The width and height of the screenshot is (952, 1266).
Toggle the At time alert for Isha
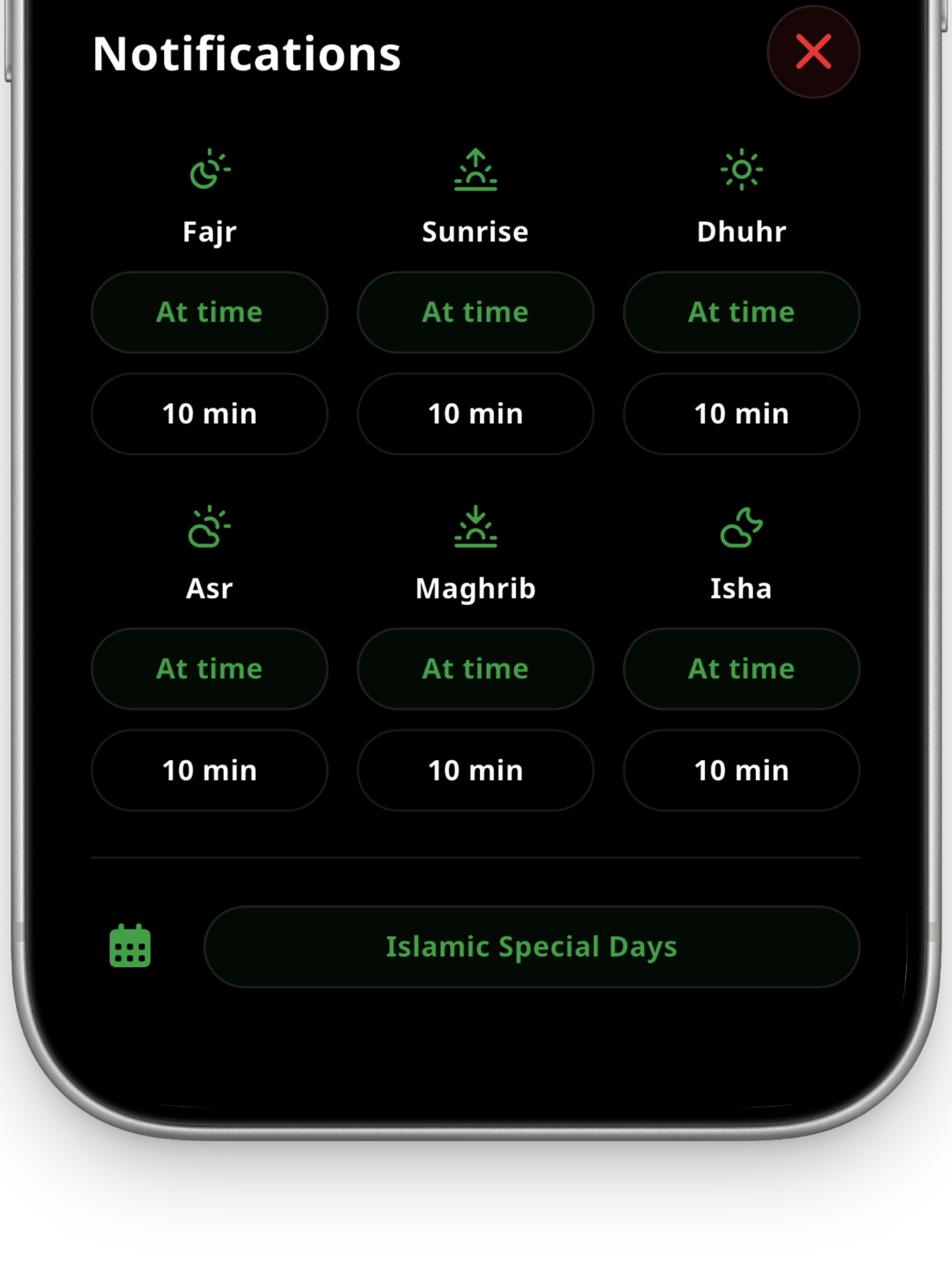[x=741, y=668]
